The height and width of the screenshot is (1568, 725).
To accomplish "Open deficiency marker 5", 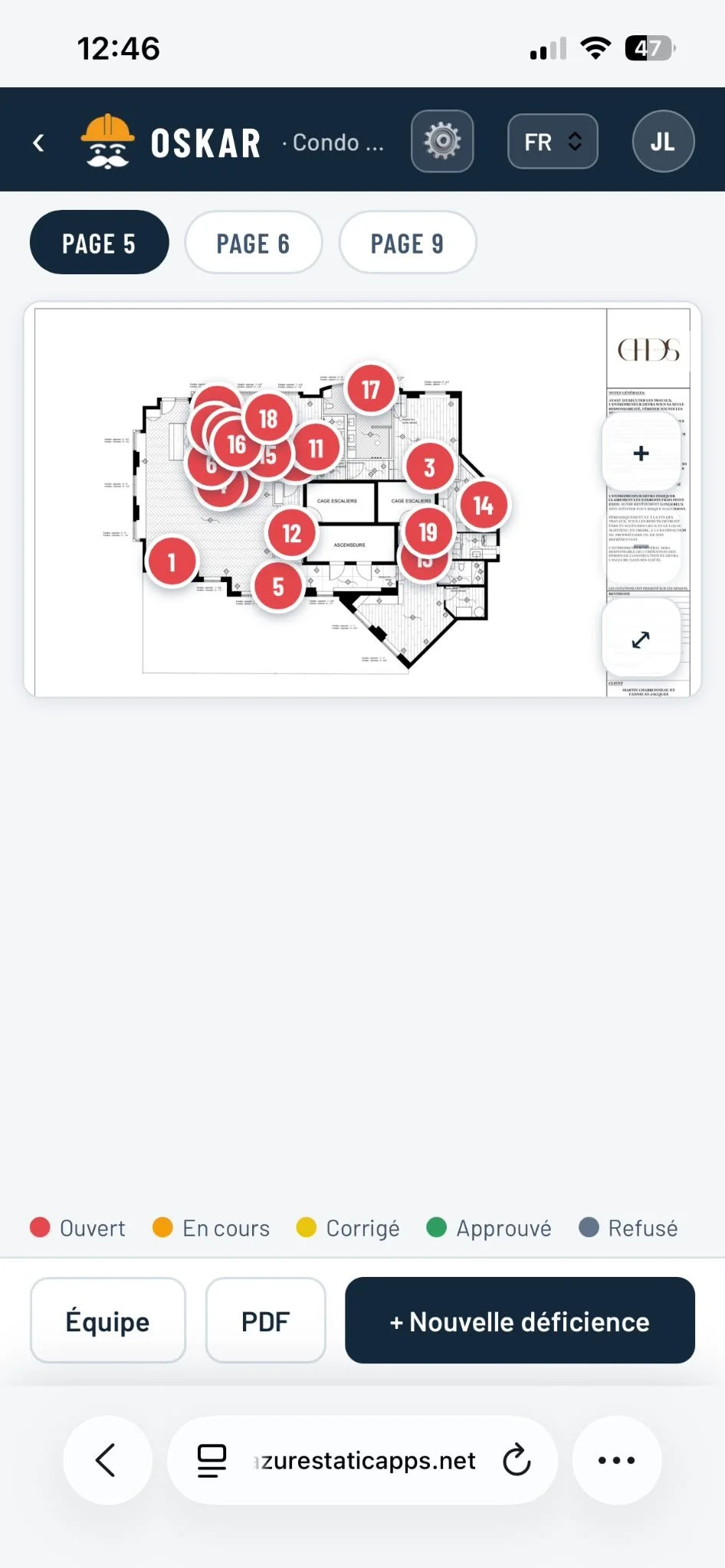I will pos(277,586).
